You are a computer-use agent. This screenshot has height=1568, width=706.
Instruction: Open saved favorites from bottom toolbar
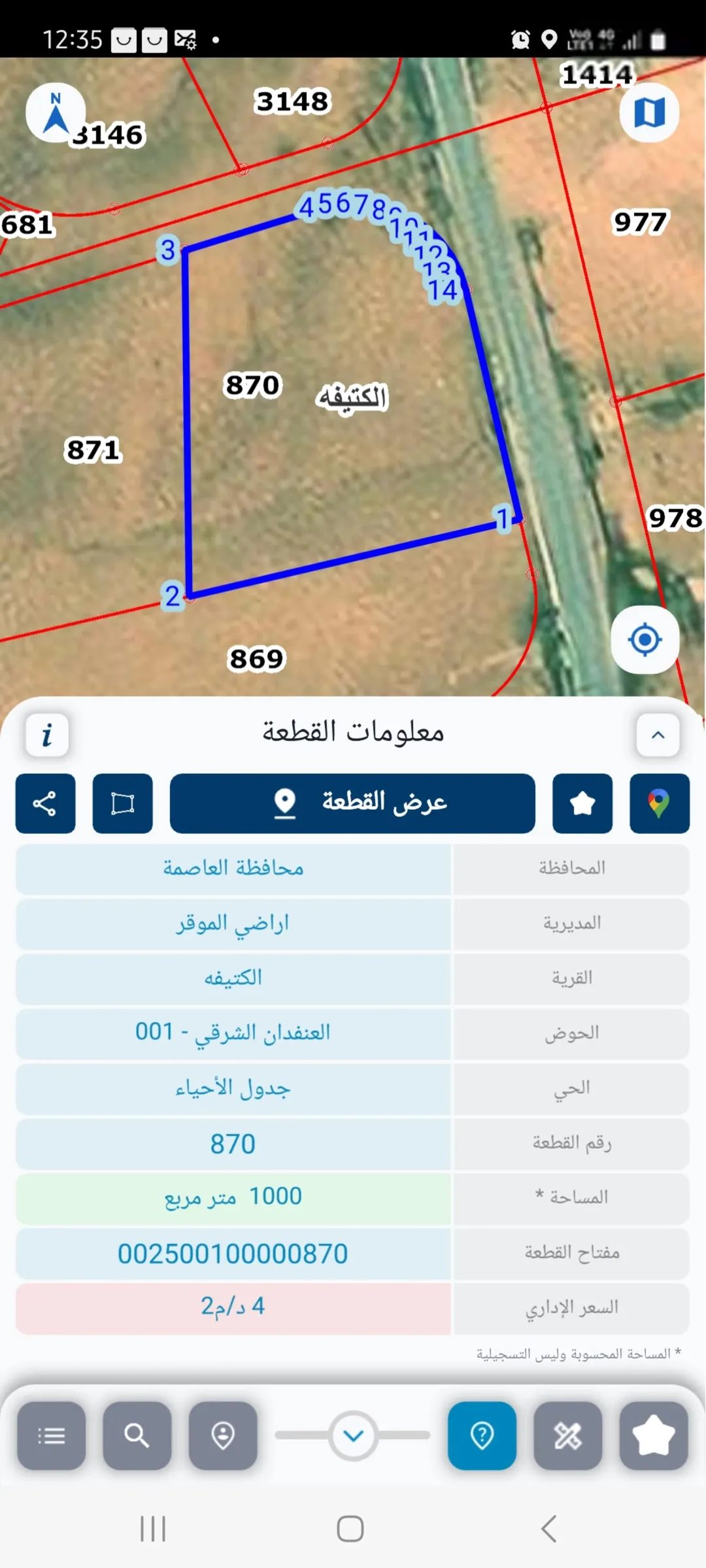pos(654,1435)
